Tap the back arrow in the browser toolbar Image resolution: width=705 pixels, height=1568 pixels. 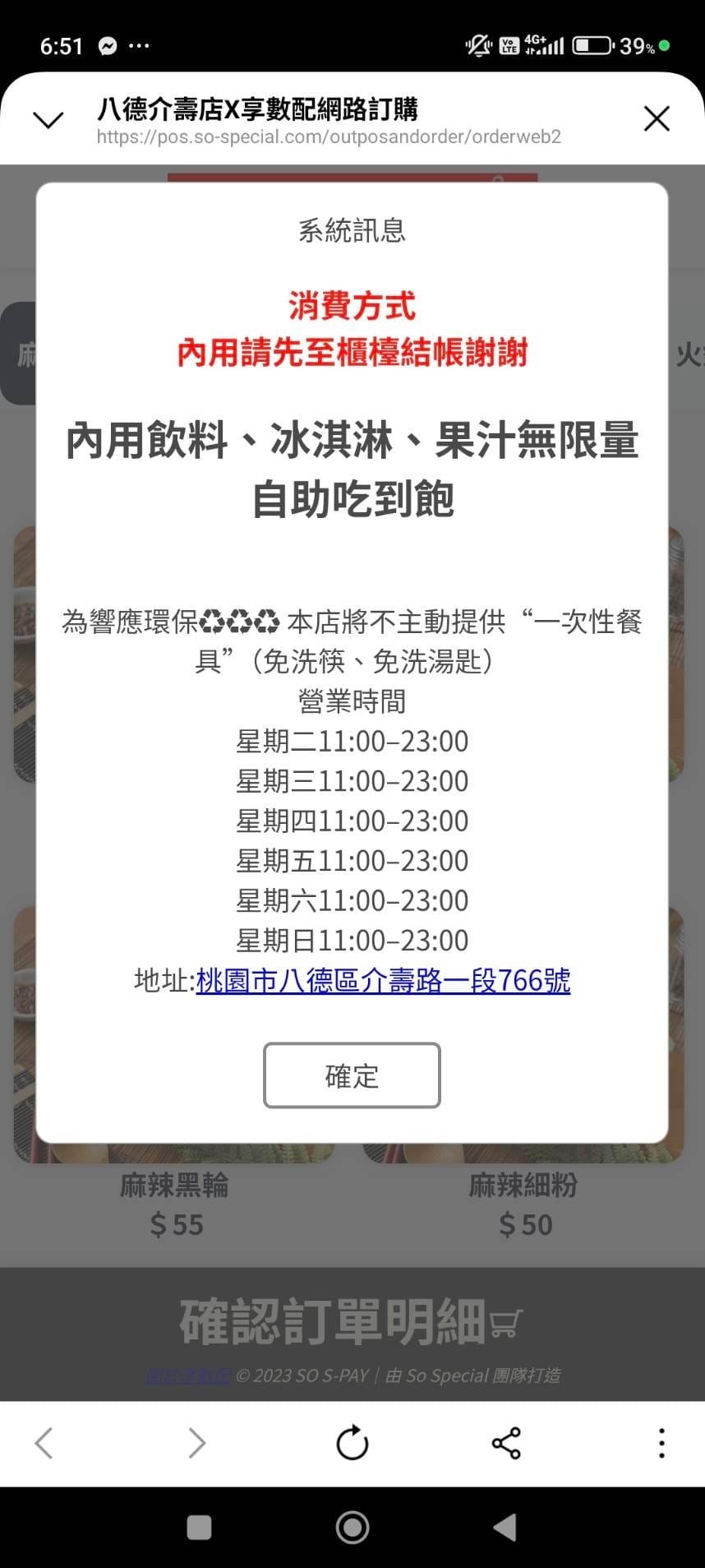[44, 1443]
